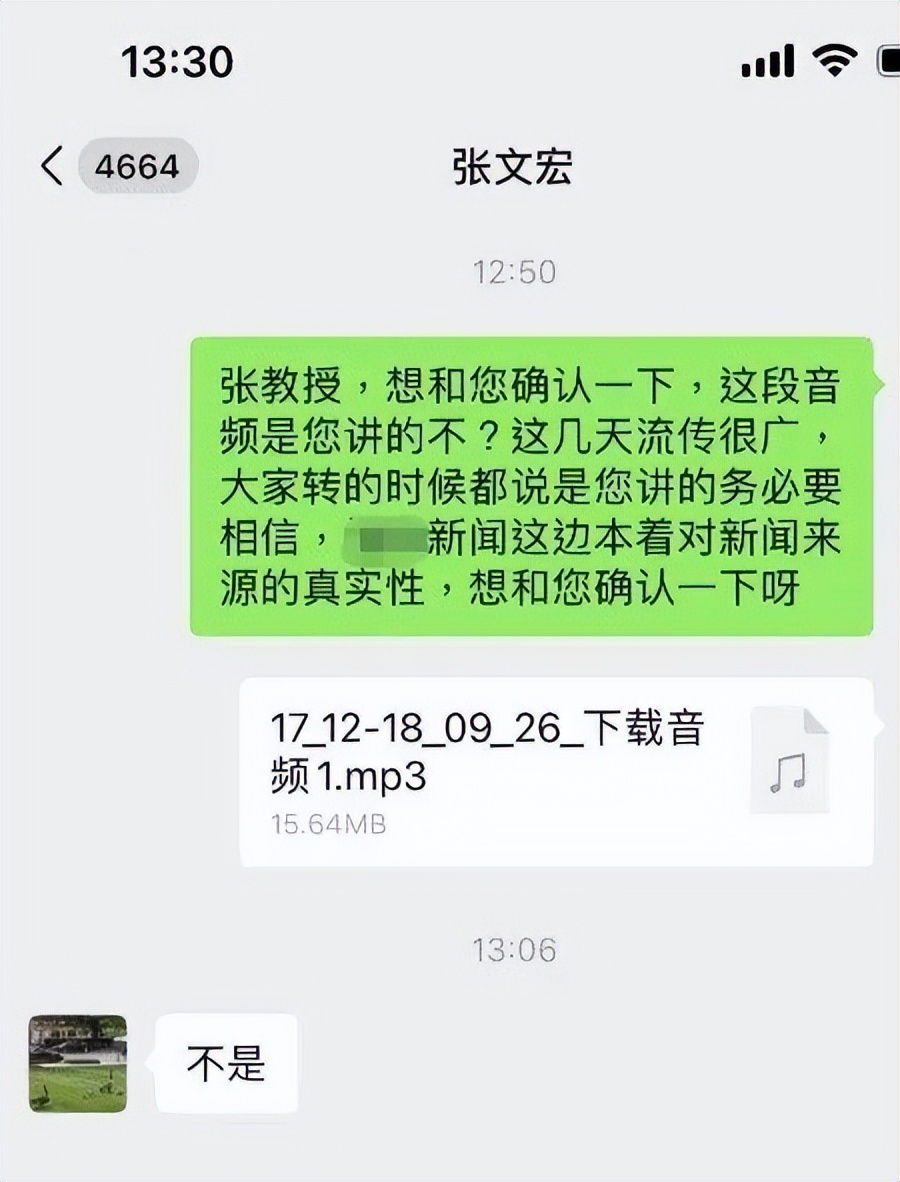The image size is (900, 1182).
Task: Open the 17_12-18_09_26_下载音频1.mp3 file
Action: [490, 752]
